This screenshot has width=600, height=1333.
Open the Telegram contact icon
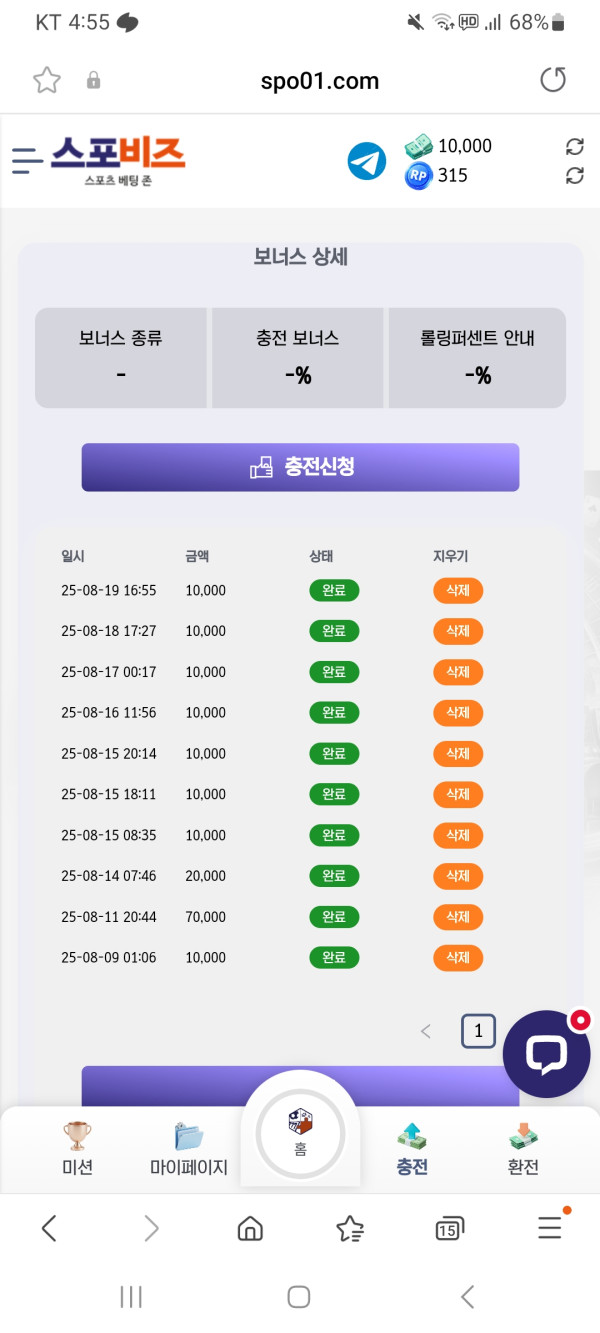coord(367,161)
